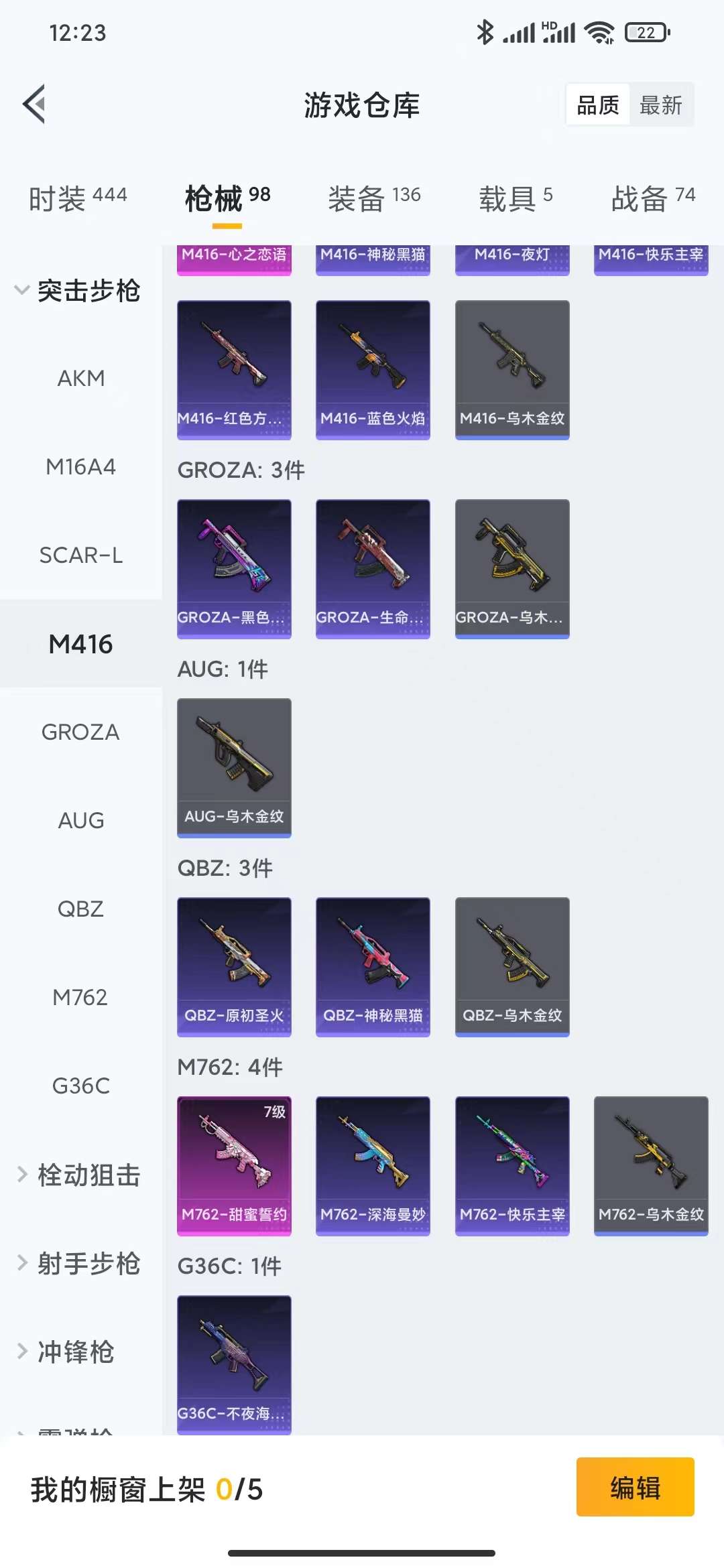Viewport: 724px width, 1568px height.
Task: Open the M416-蓝色火焰 skin
Action: (x=373, y=369)
